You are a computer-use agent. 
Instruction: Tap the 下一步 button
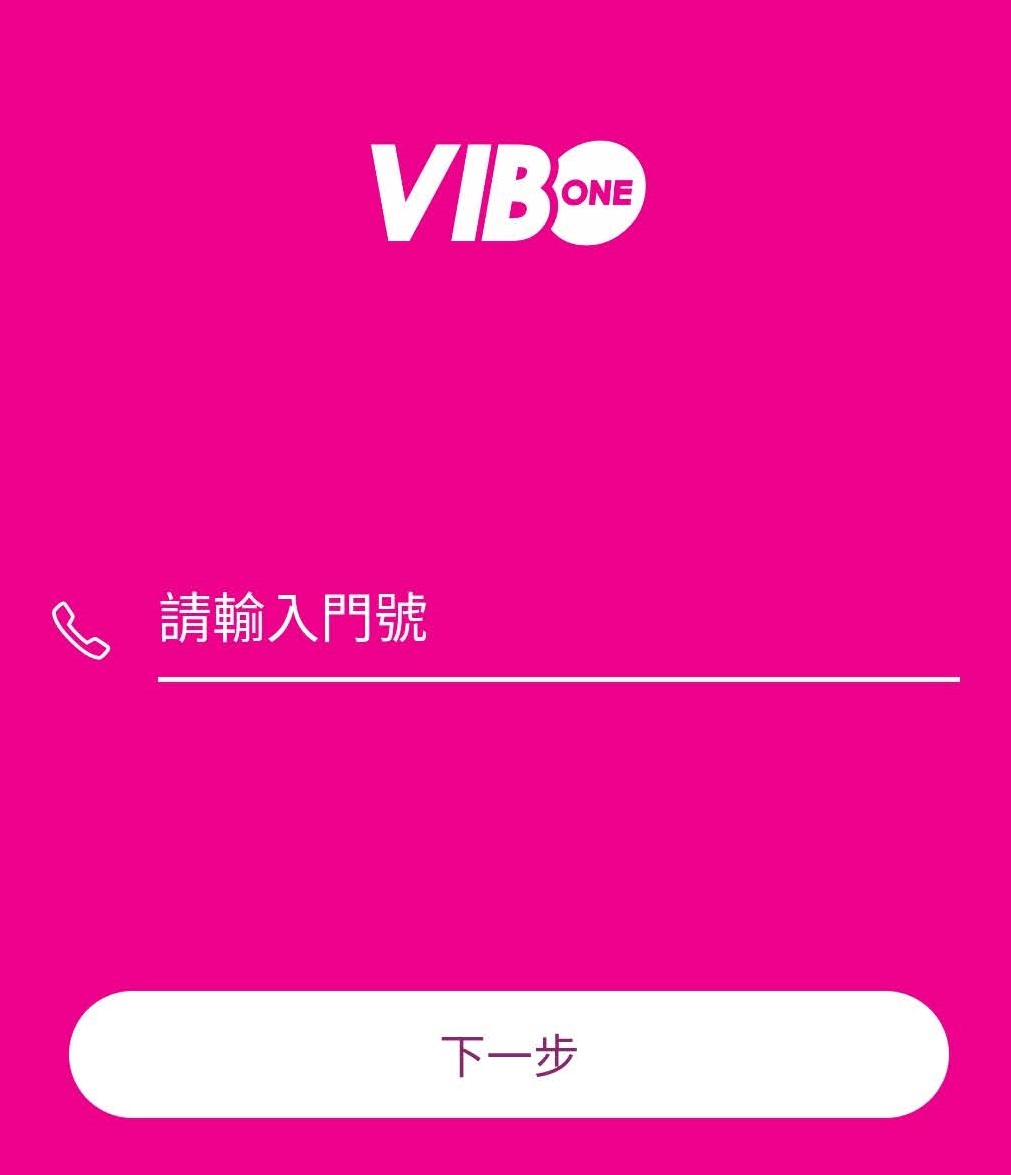pyautogui.click(x=508, y=1054)
